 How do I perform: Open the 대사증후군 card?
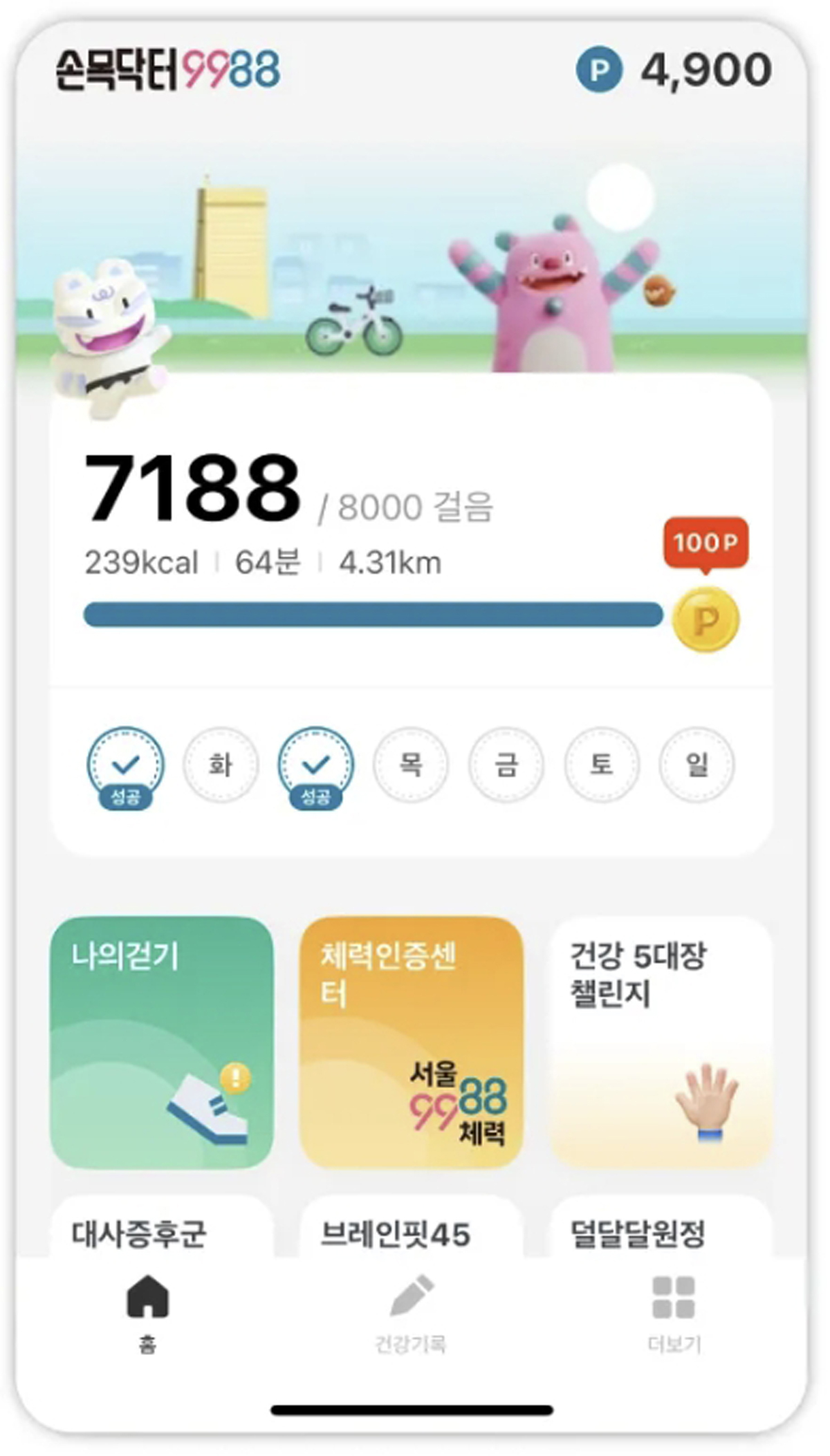pyautogui.click(x=162, y=1232)
